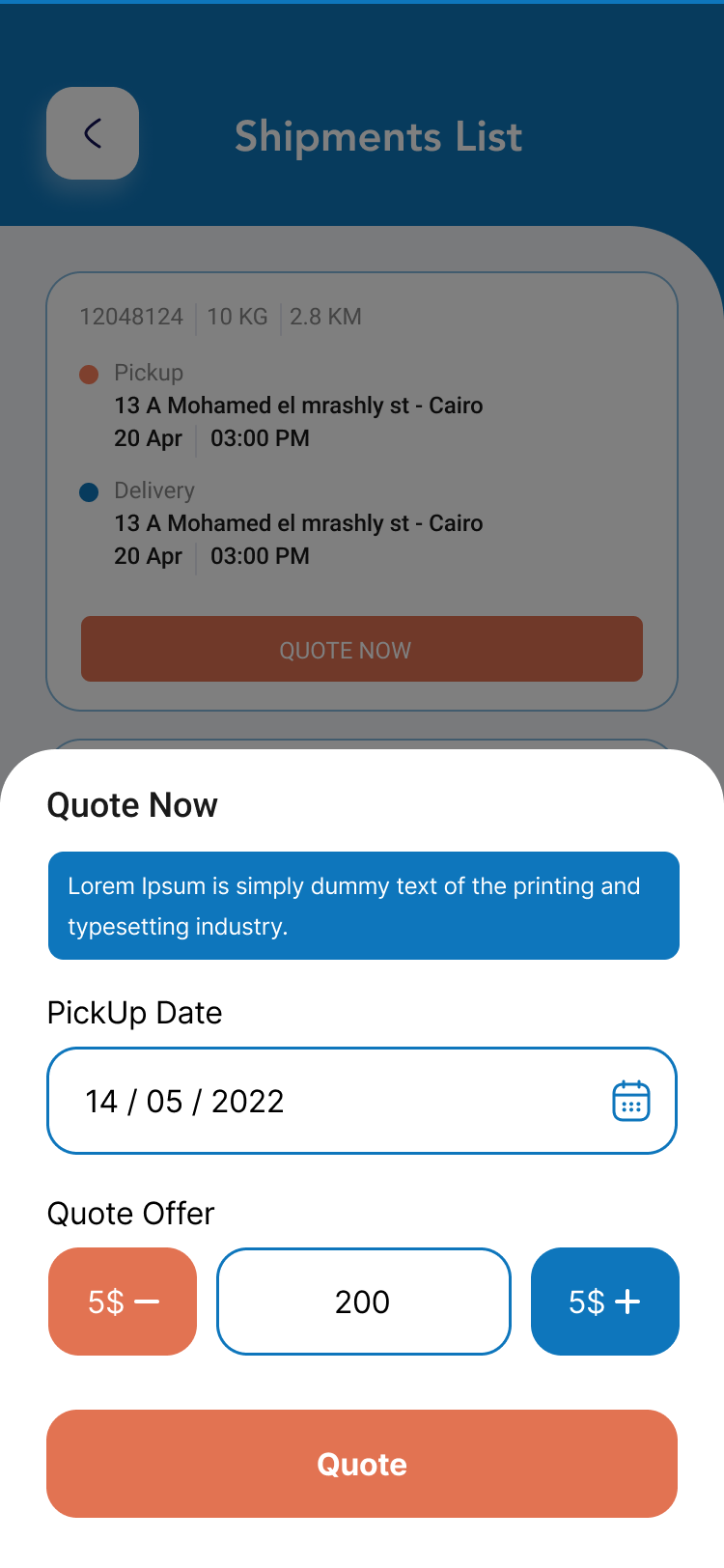Tap QUOTE NOW on shipment 12048124
This screenshot has width=724, height=1568.
pos(362,649)
